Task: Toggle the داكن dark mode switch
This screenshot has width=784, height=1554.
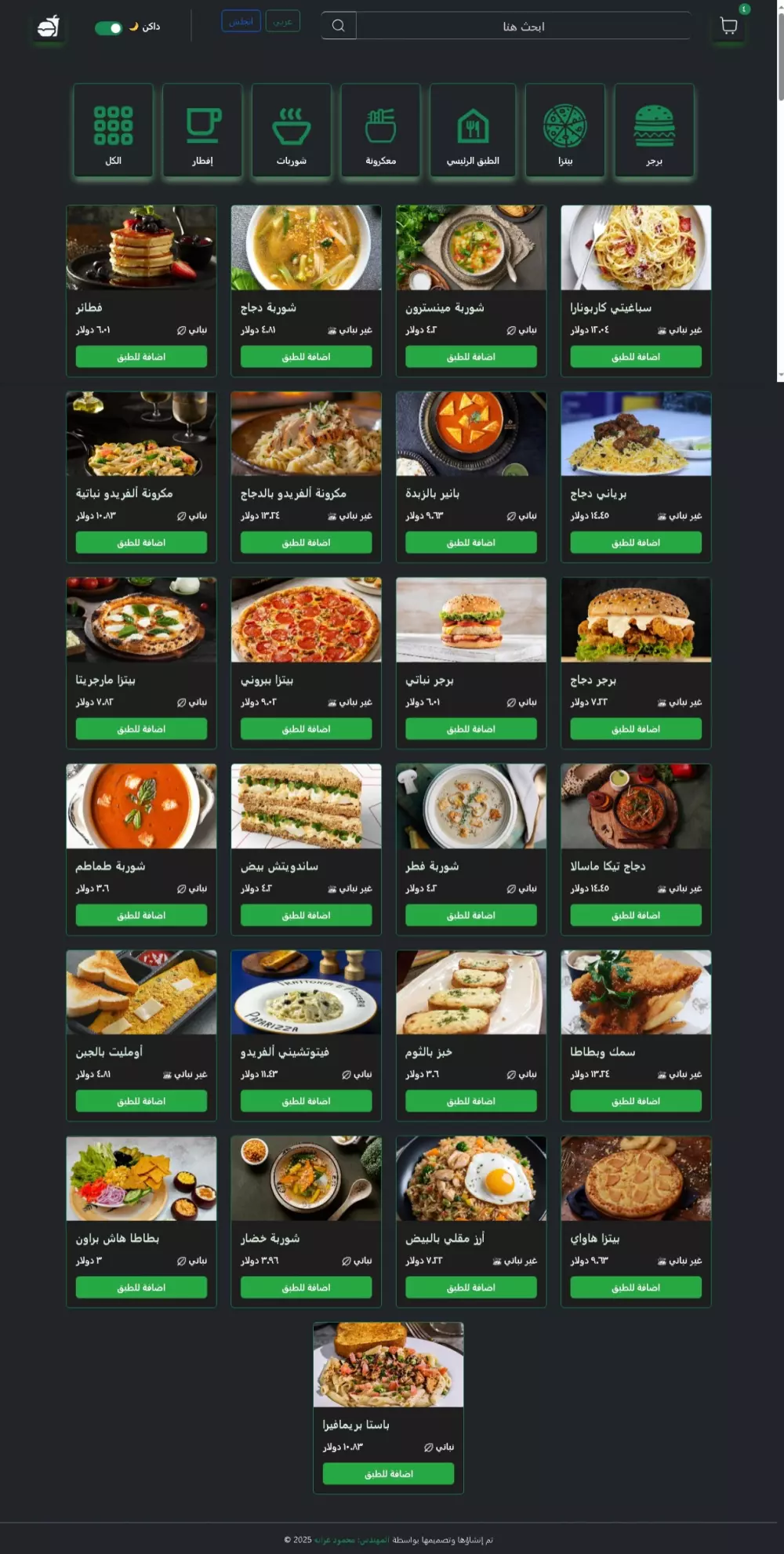Action: point(108,27)
